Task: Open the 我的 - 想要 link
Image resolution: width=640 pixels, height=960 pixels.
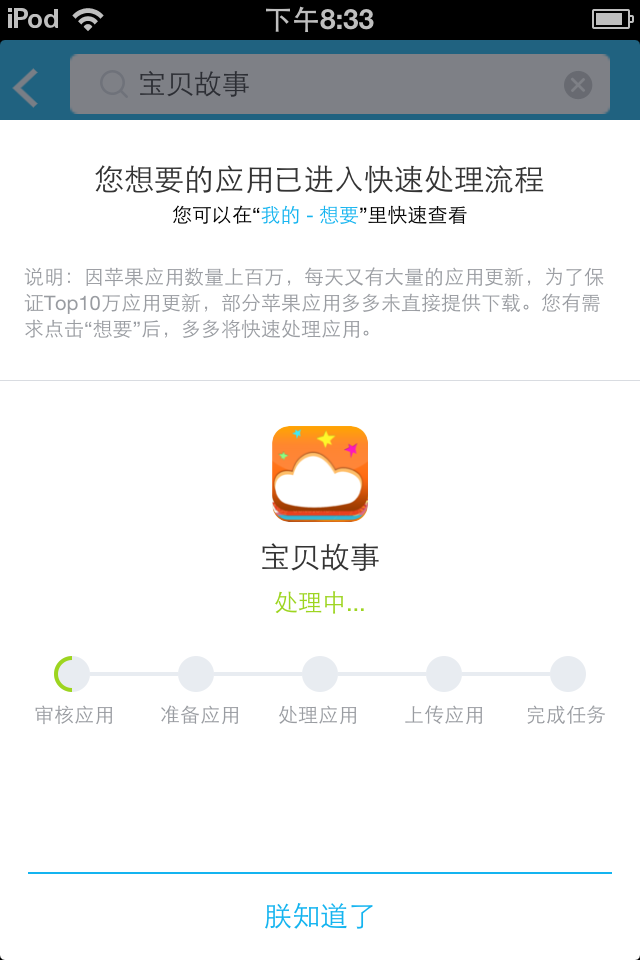Action: point(310,215)
